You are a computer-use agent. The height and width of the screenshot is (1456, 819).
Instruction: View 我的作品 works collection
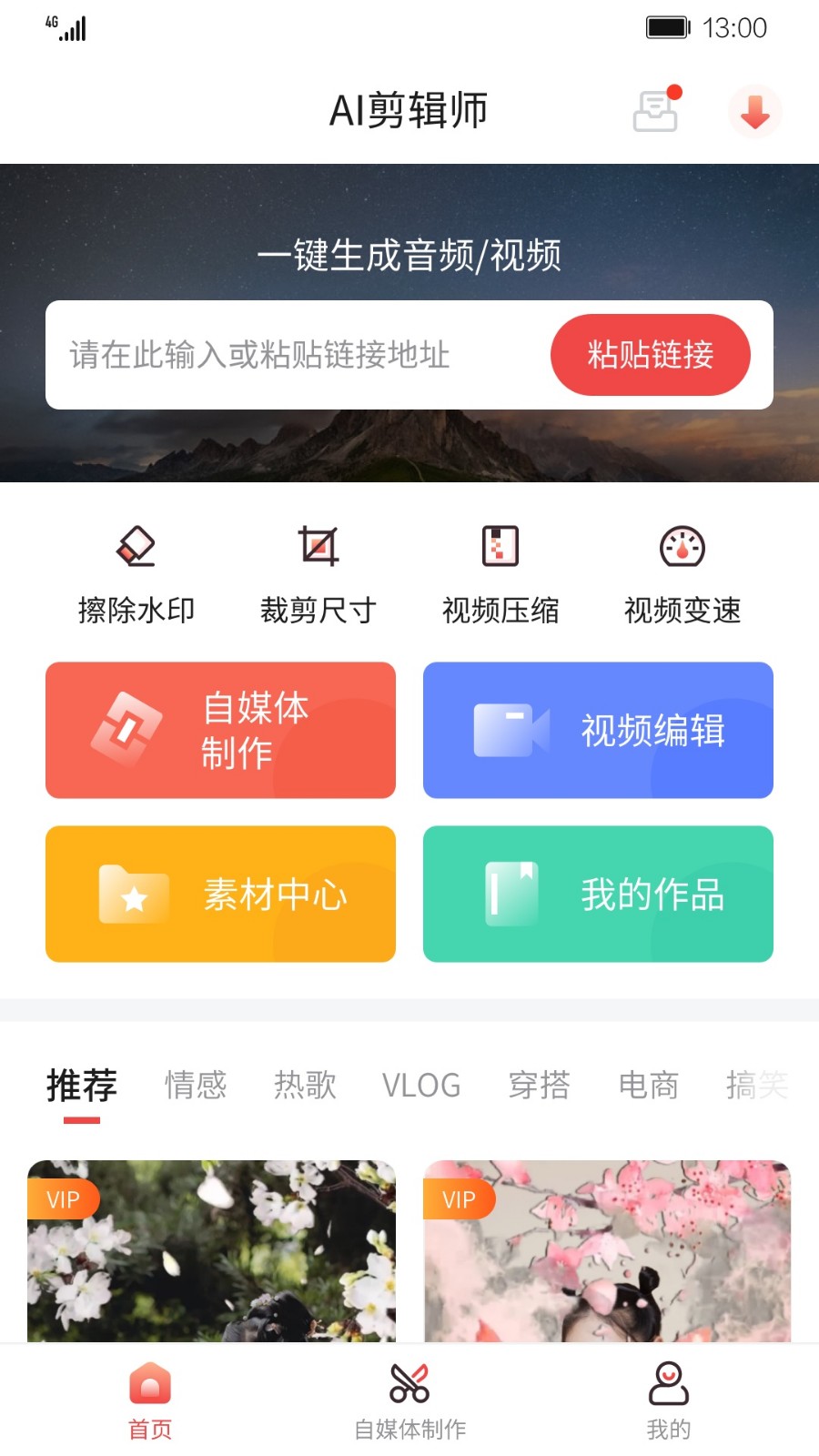(x=597, y=895)
